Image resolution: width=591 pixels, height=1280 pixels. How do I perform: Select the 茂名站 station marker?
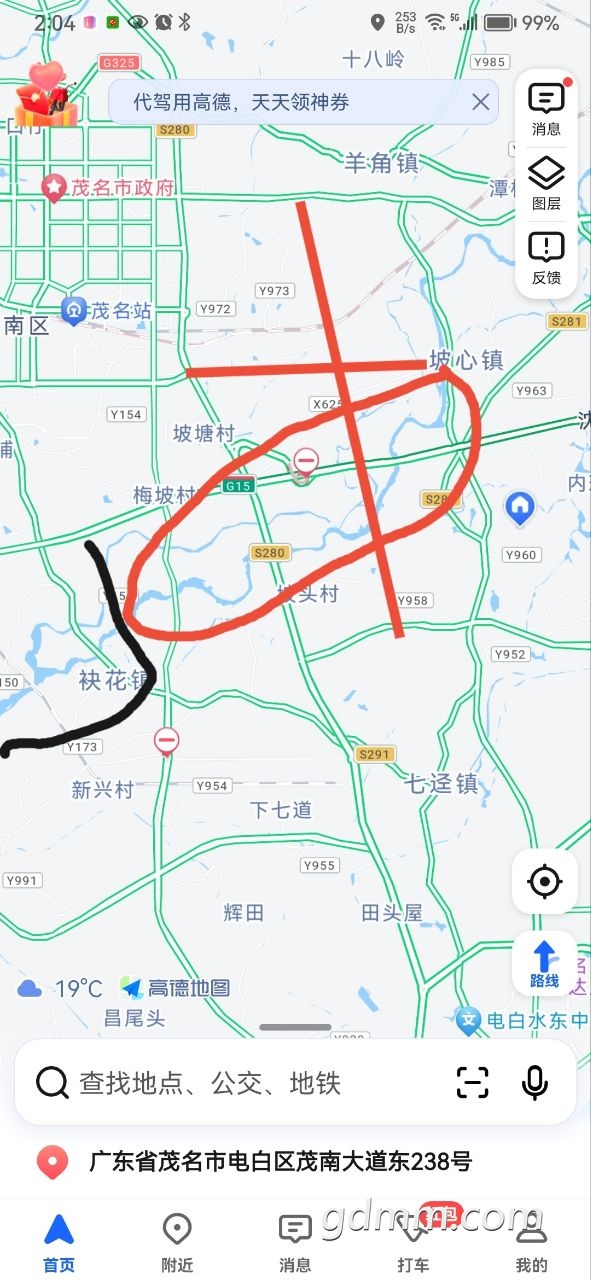pos(106,311)
